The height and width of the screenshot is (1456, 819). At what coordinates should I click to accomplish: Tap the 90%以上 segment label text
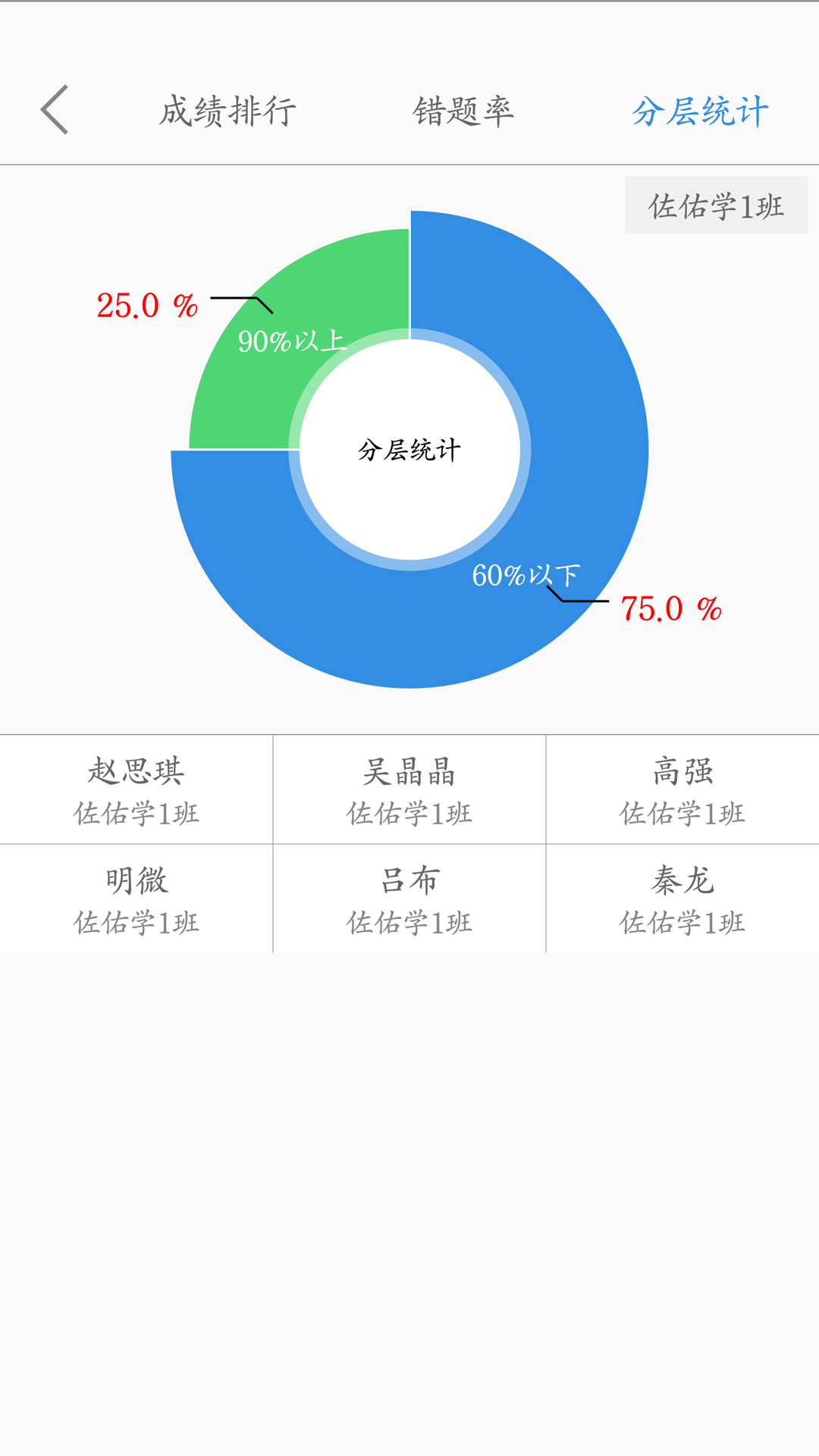pos(292,343)
